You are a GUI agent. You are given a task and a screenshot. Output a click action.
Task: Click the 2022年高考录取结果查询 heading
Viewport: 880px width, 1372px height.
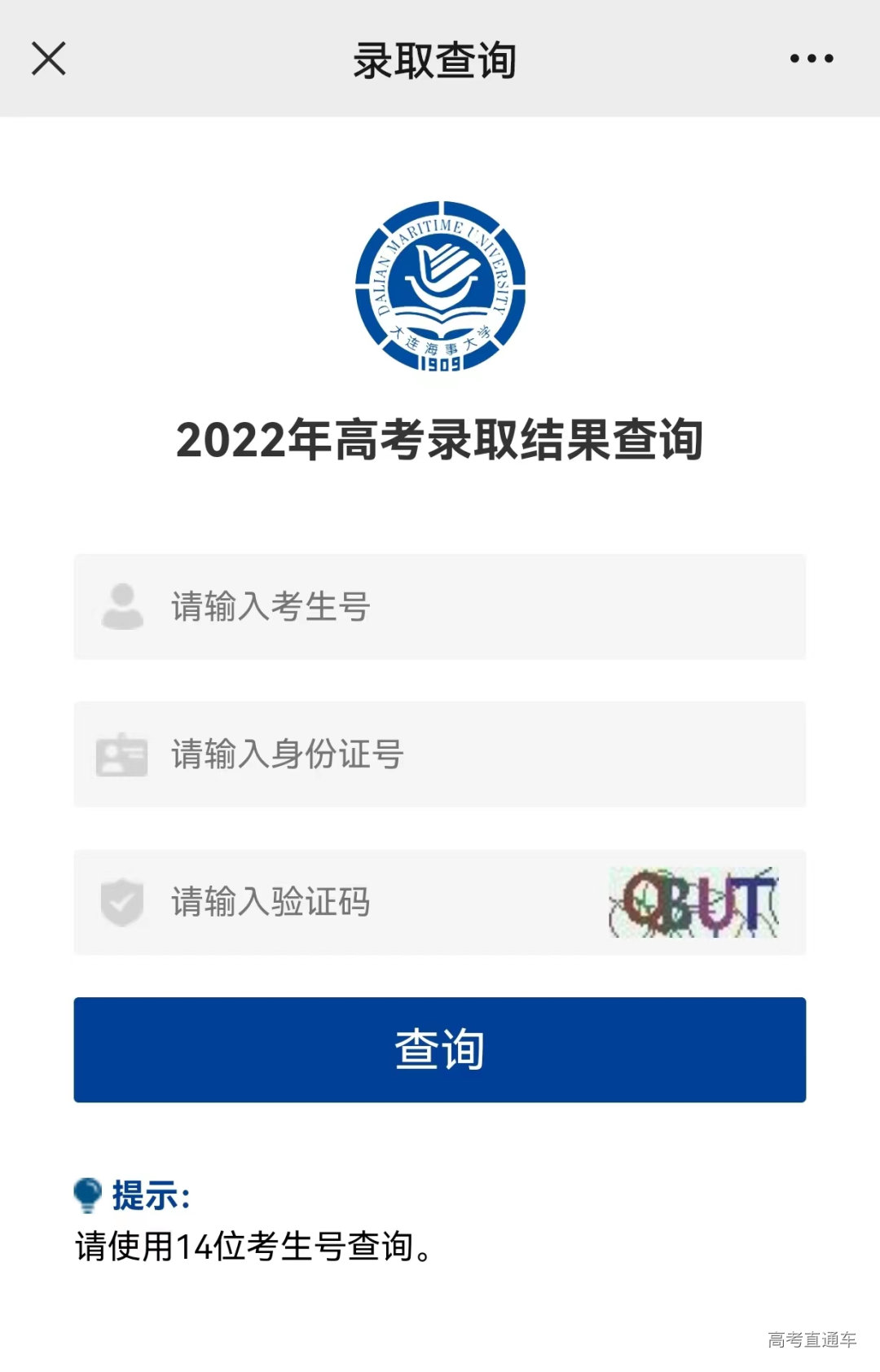tap(440, 438)
